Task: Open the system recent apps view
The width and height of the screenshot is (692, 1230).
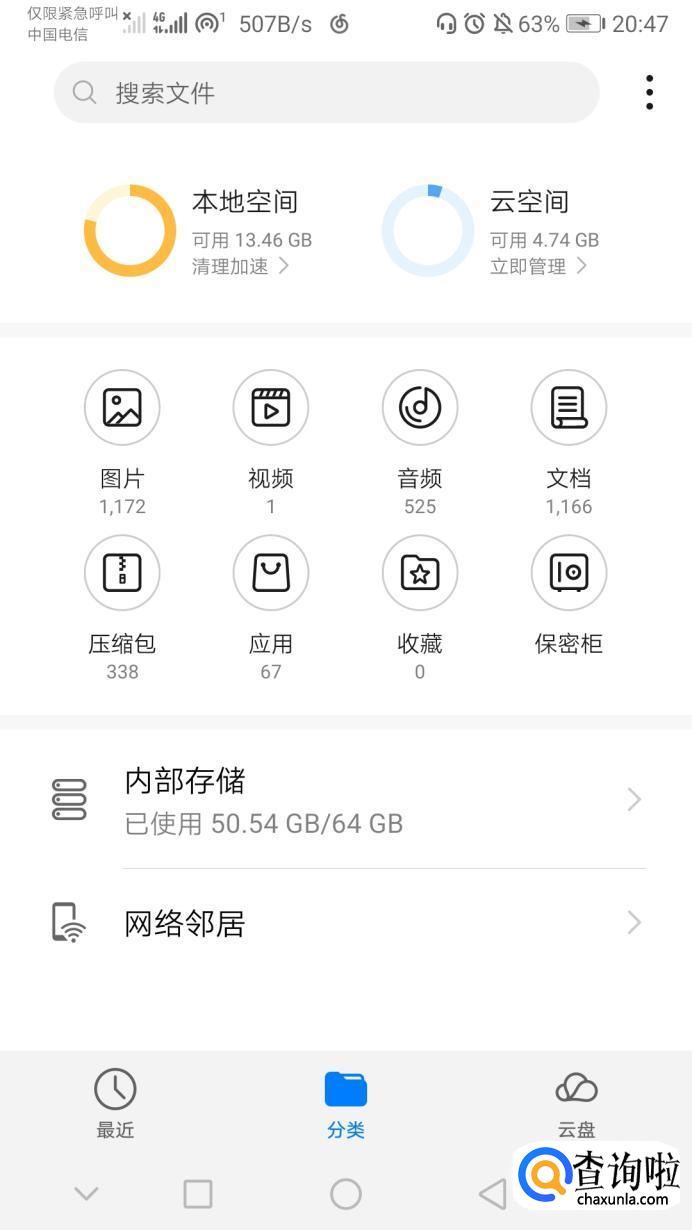Action: tap(198, 1193)
